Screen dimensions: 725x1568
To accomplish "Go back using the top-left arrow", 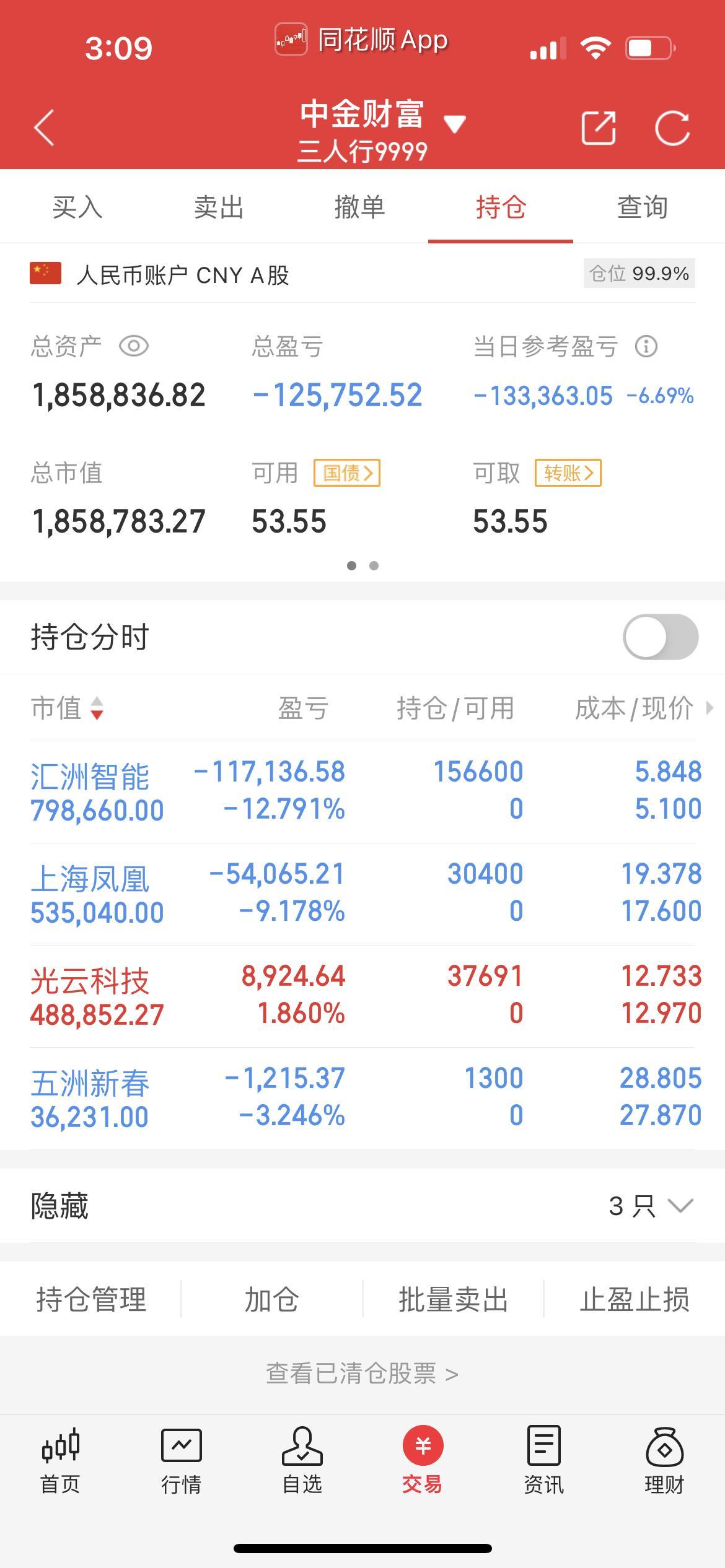I will 44,128.
